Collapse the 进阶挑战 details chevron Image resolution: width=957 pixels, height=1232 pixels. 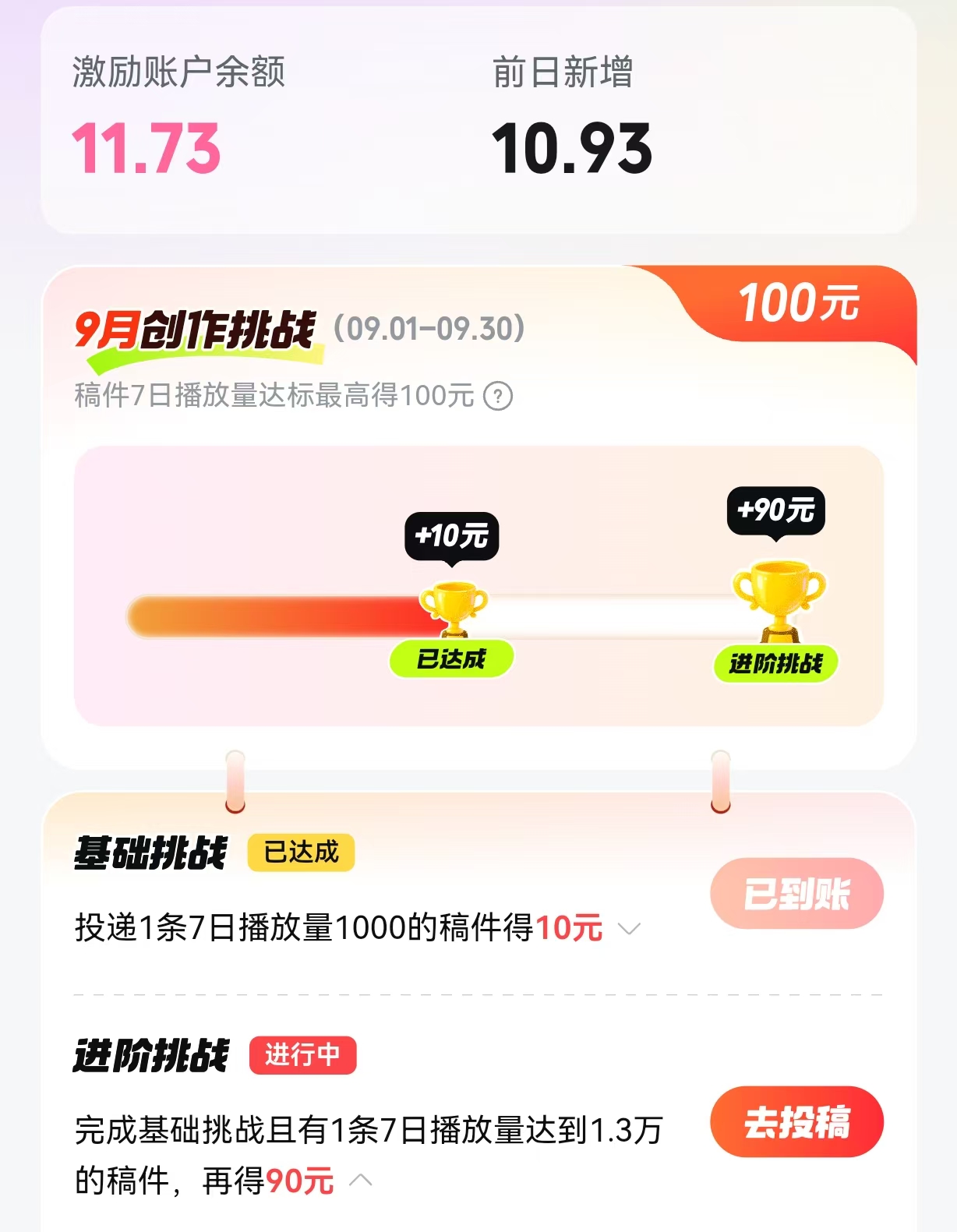click(360, 1180)
